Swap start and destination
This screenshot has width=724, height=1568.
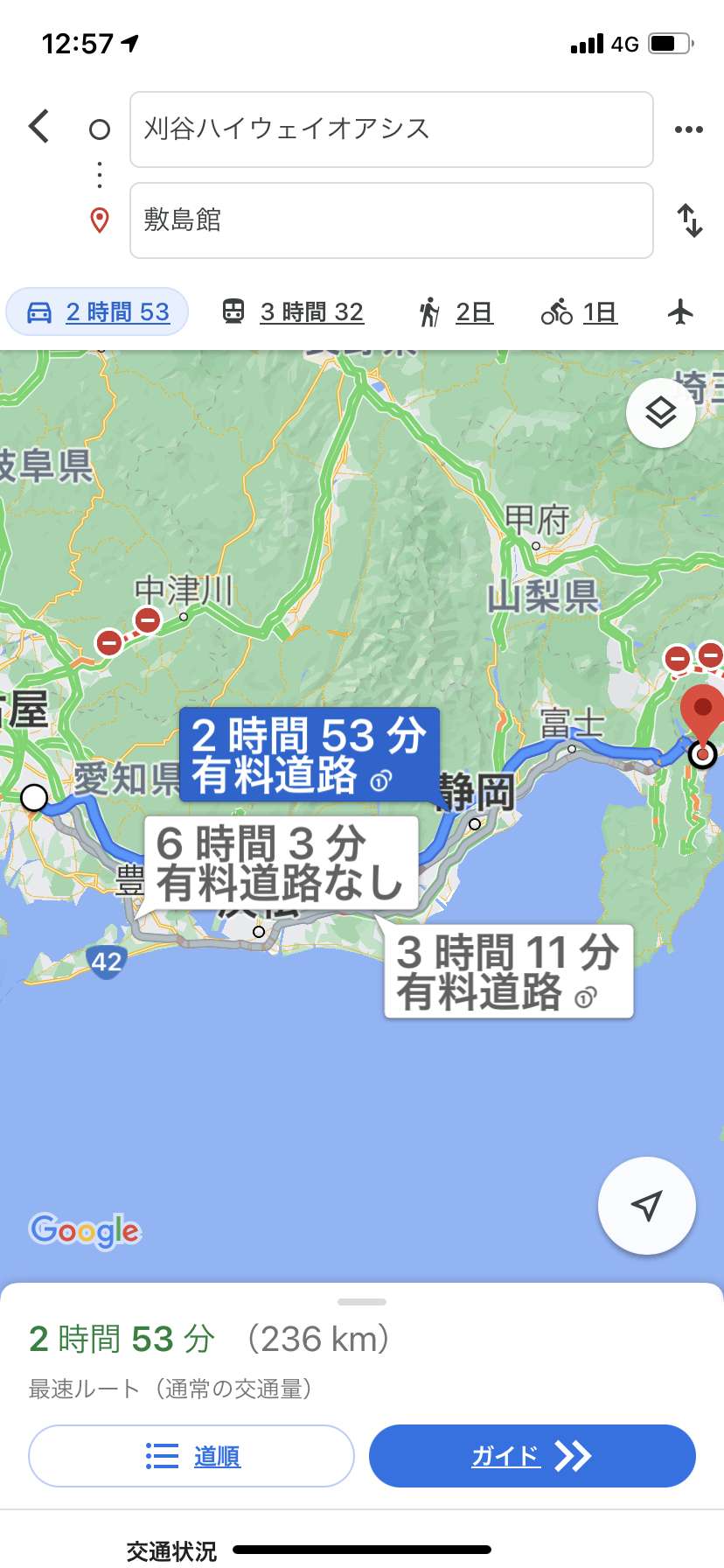pyautogui.click(x=690, y=220)
